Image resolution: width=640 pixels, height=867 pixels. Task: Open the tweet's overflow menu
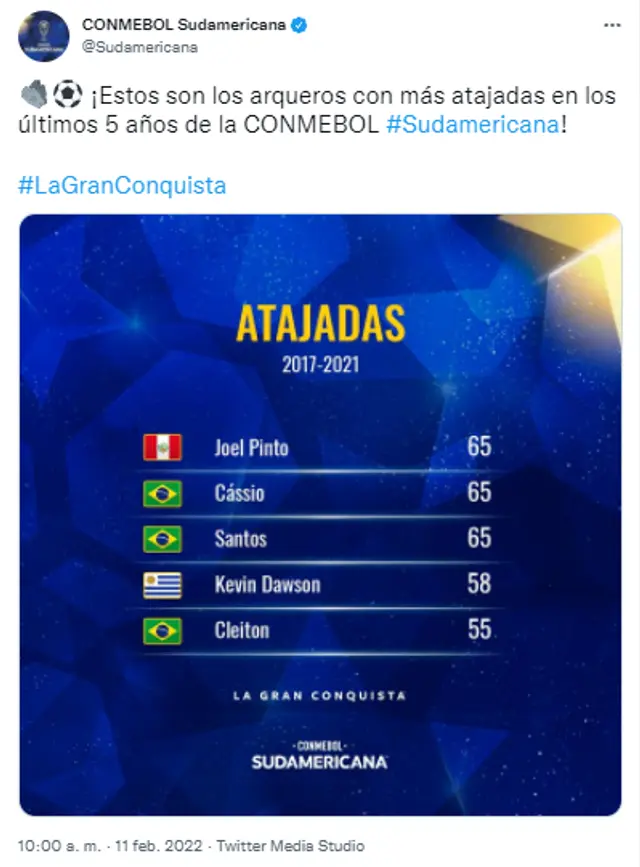tap(610, 24)
